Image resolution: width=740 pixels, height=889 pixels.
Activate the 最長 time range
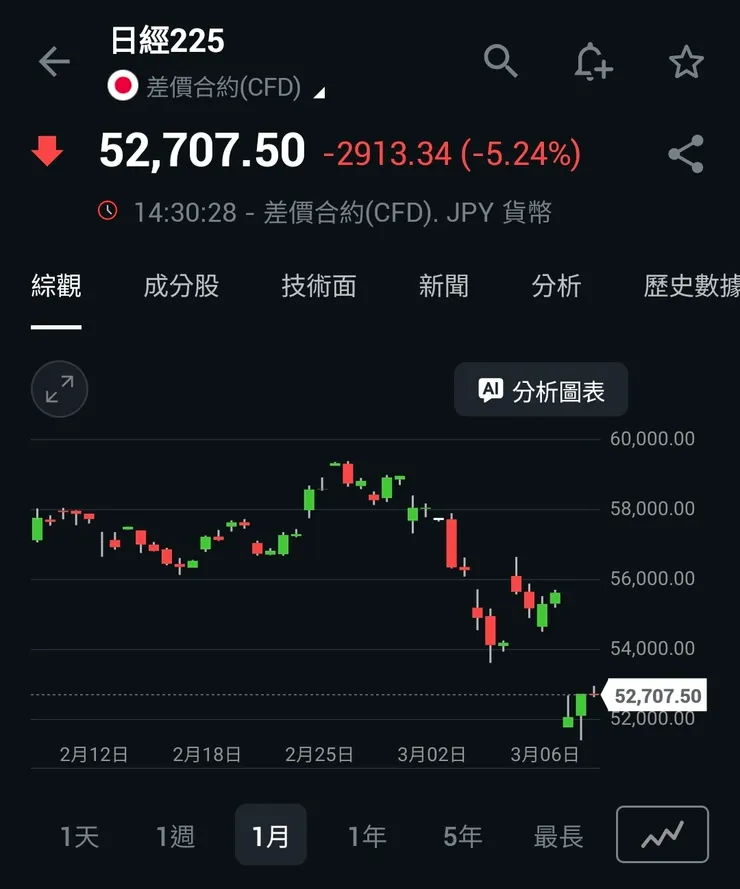pos(557,834)
